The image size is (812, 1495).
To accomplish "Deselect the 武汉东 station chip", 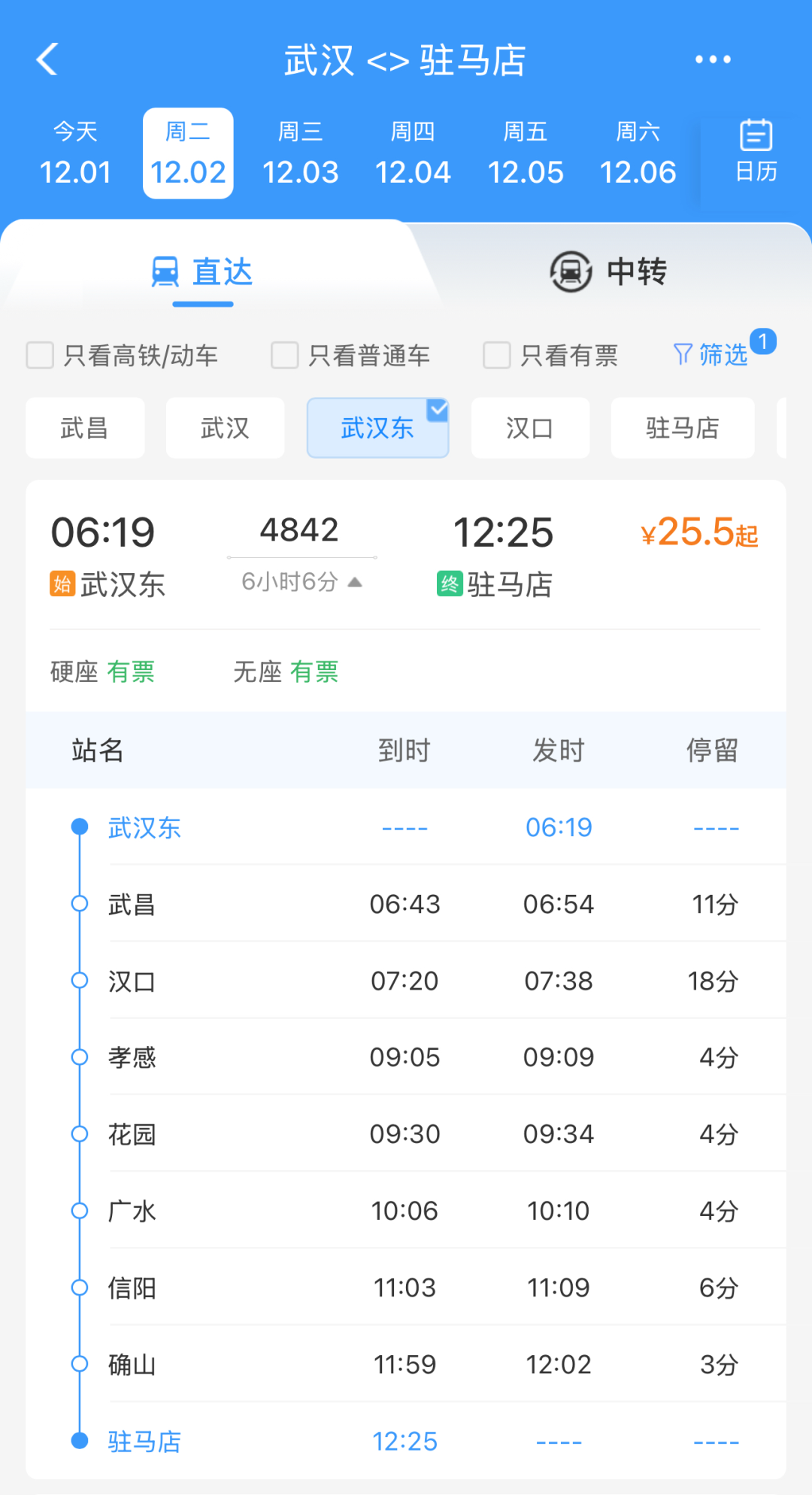I will click(x=377, y=427).
